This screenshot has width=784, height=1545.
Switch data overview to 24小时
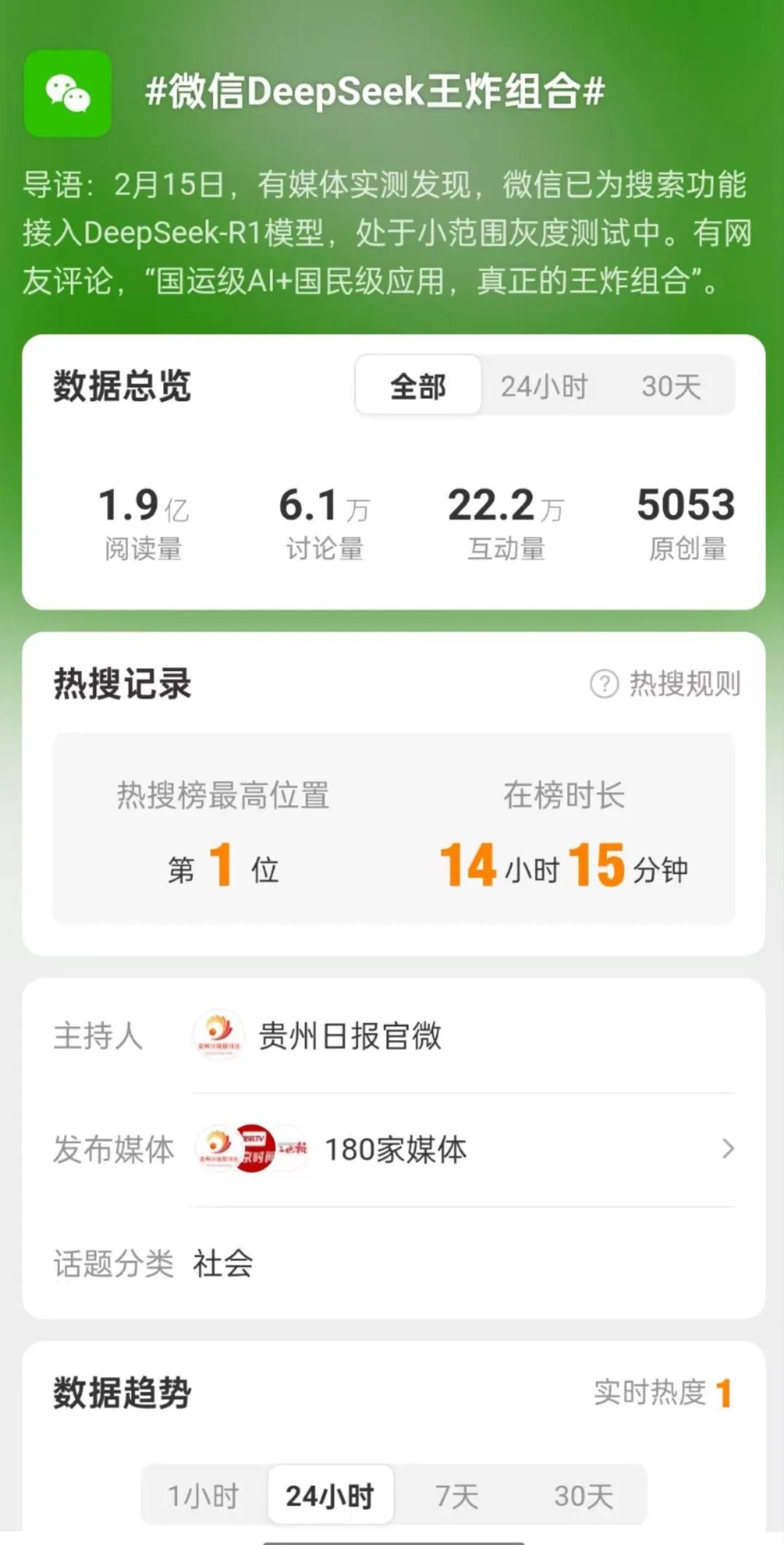pos(544,386)
